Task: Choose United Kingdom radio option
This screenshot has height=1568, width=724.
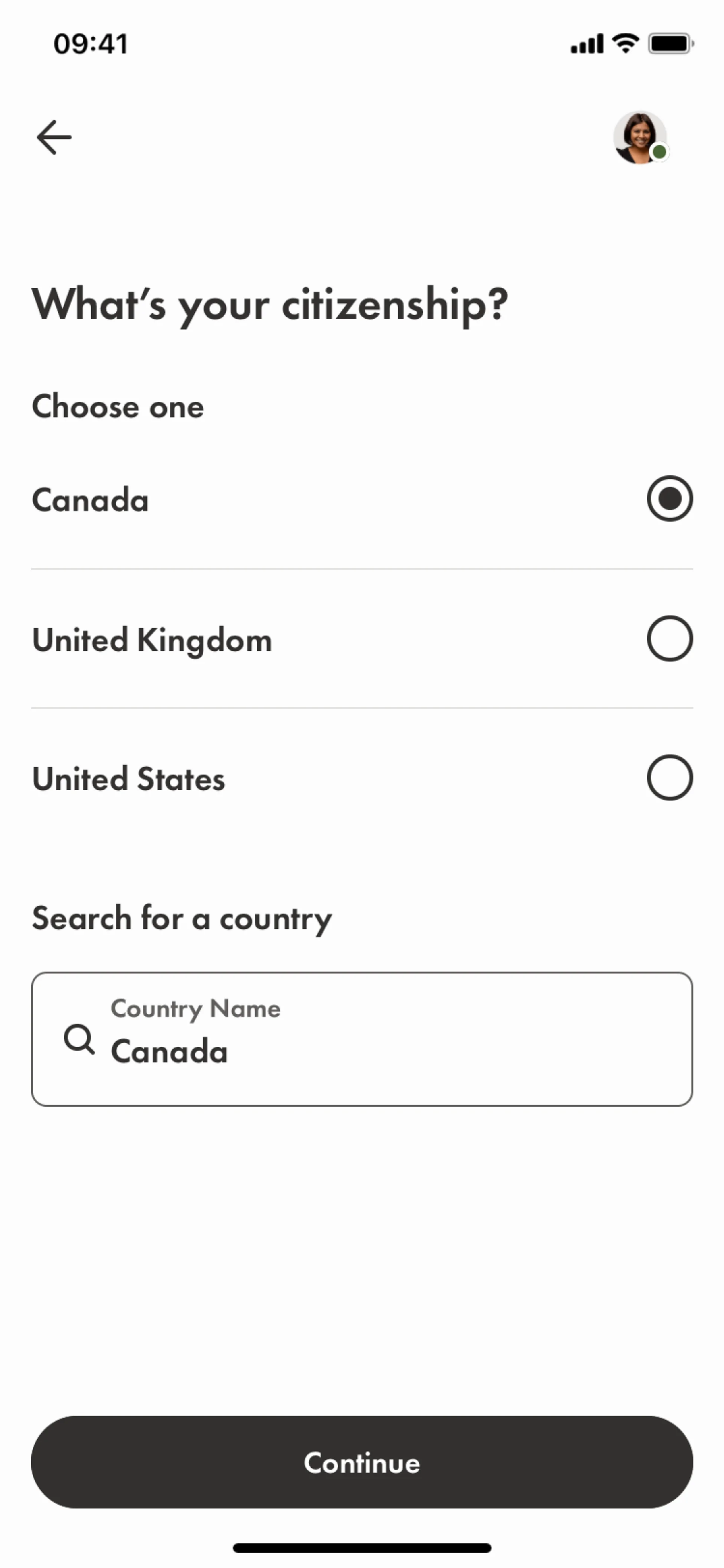Action: [x=669, y=639]
